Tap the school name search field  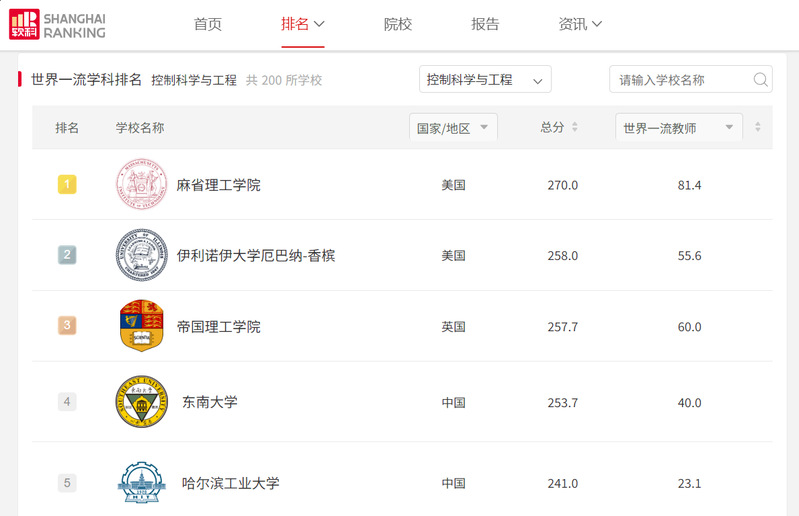click(680, 80)
